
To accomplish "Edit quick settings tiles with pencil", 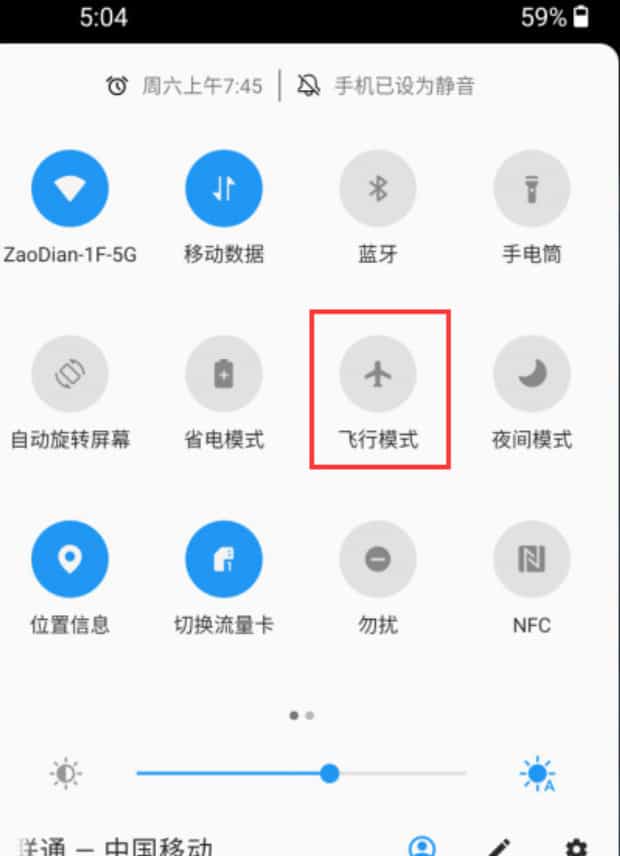I will (499, 846).
